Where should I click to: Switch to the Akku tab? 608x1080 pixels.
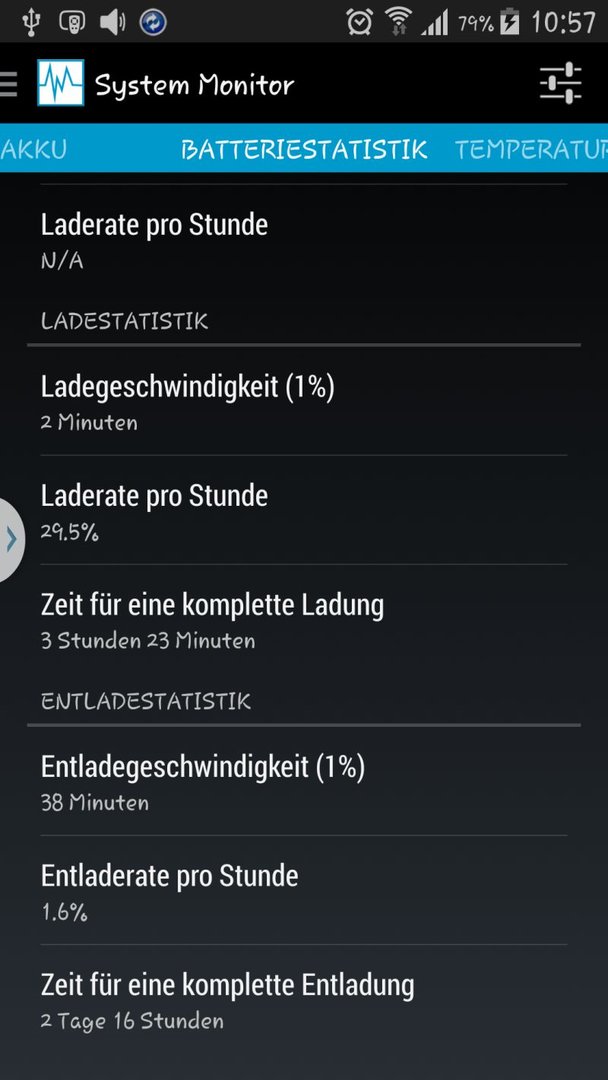coord(34,149)
